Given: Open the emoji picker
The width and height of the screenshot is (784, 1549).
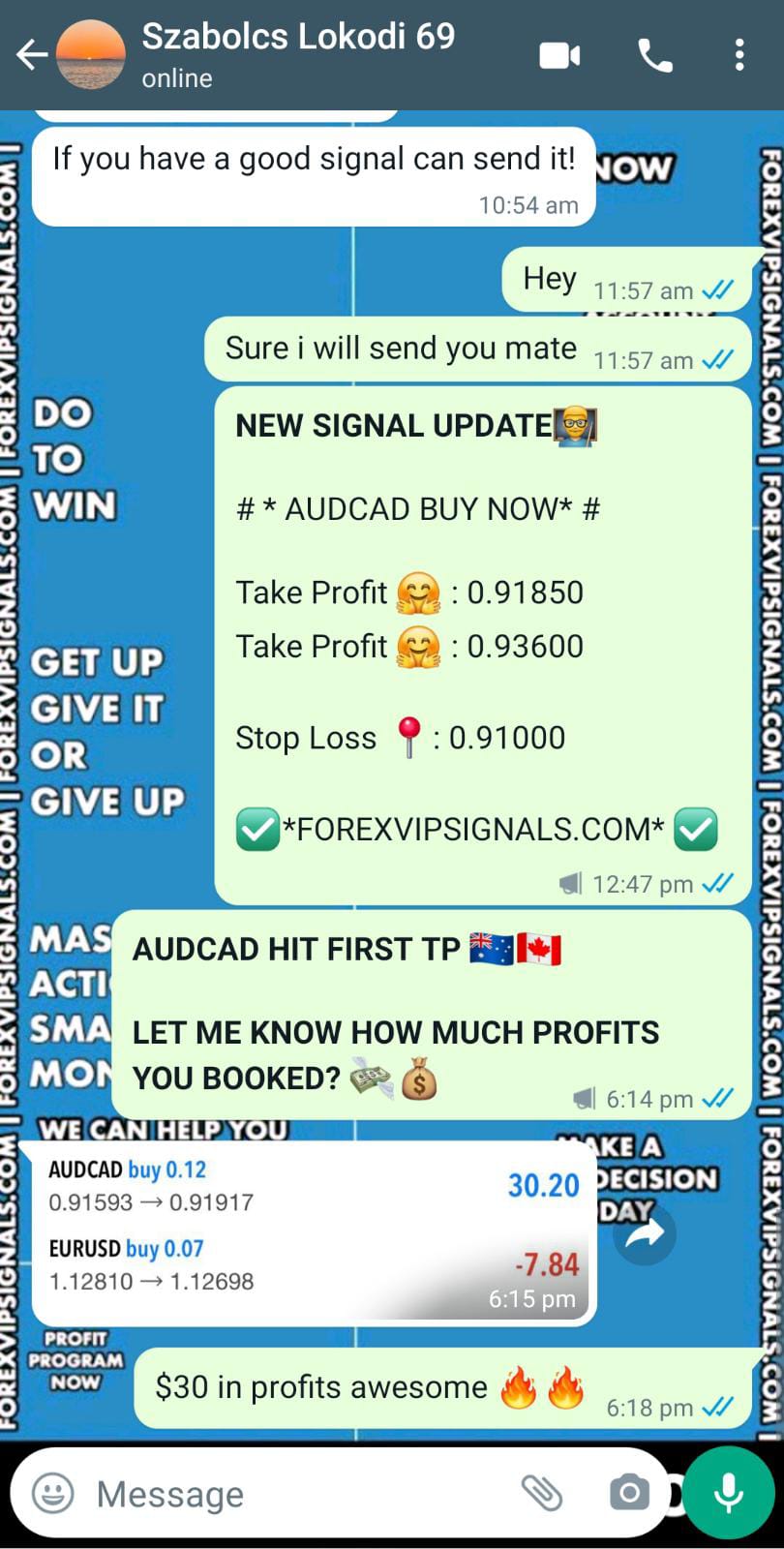Looking at the screenshot, I should (x=53, y=1494).
